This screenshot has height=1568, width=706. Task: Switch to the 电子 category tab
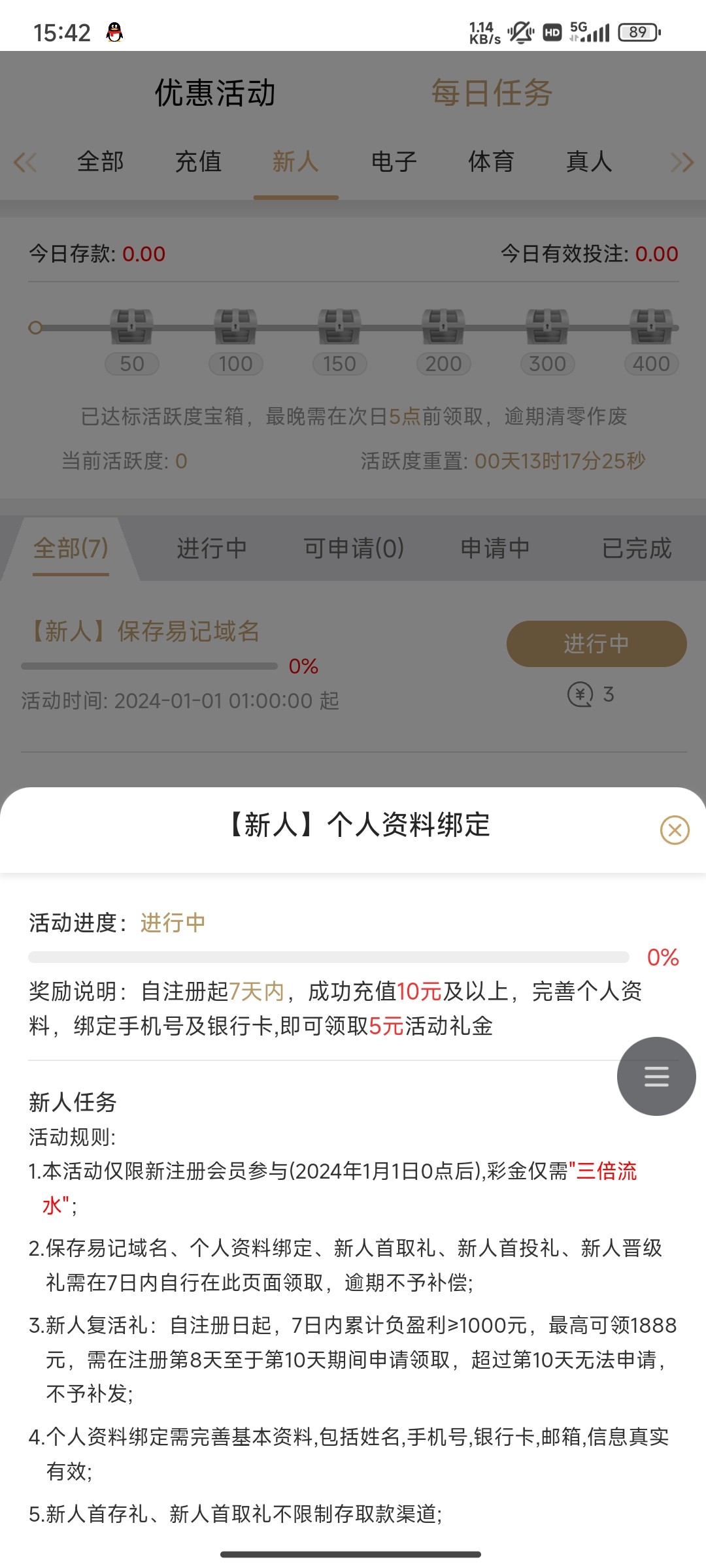(394, 161)
